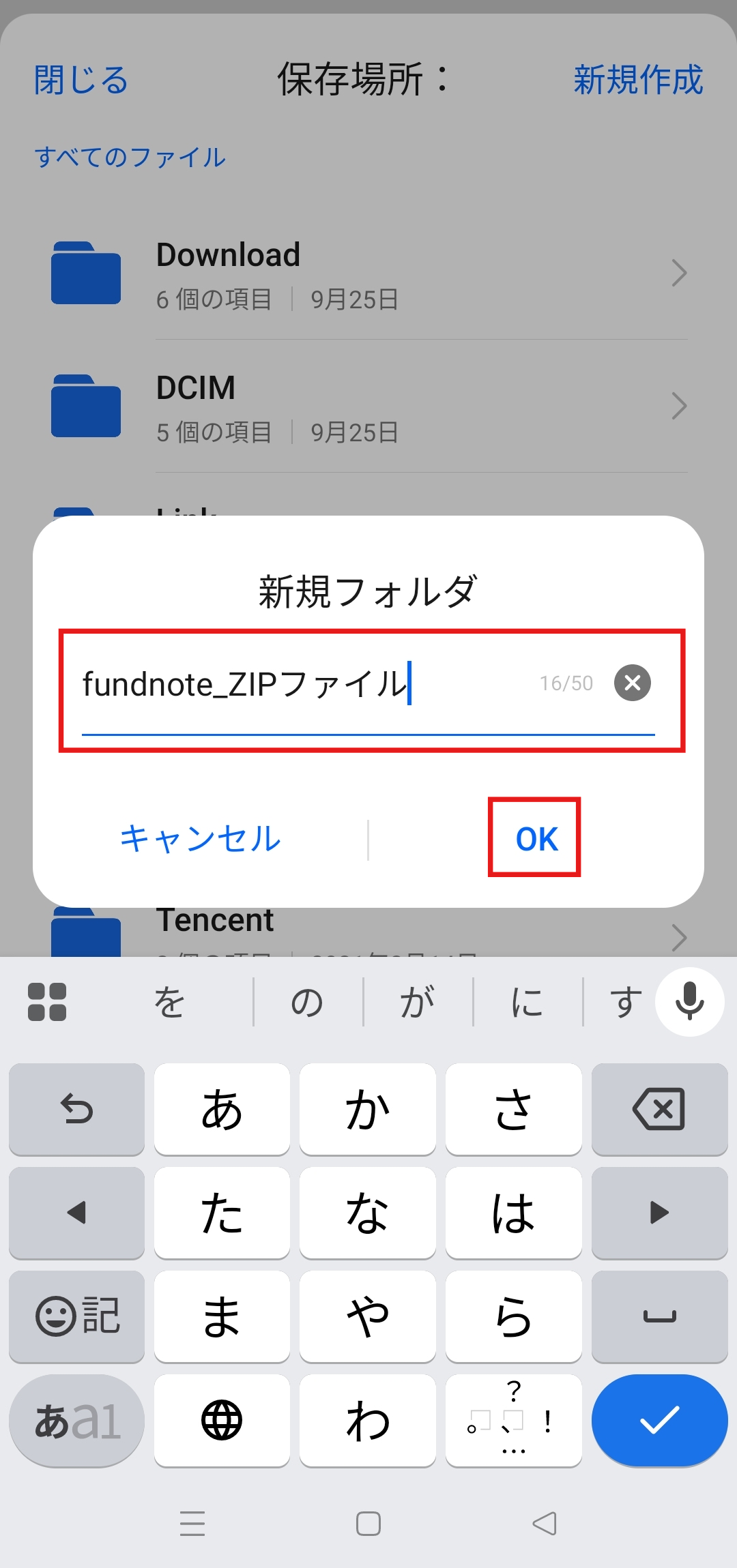Open the emoji and symbols key (記)
This screenshot has height=1568, width=737.
tap(76, 1316)
